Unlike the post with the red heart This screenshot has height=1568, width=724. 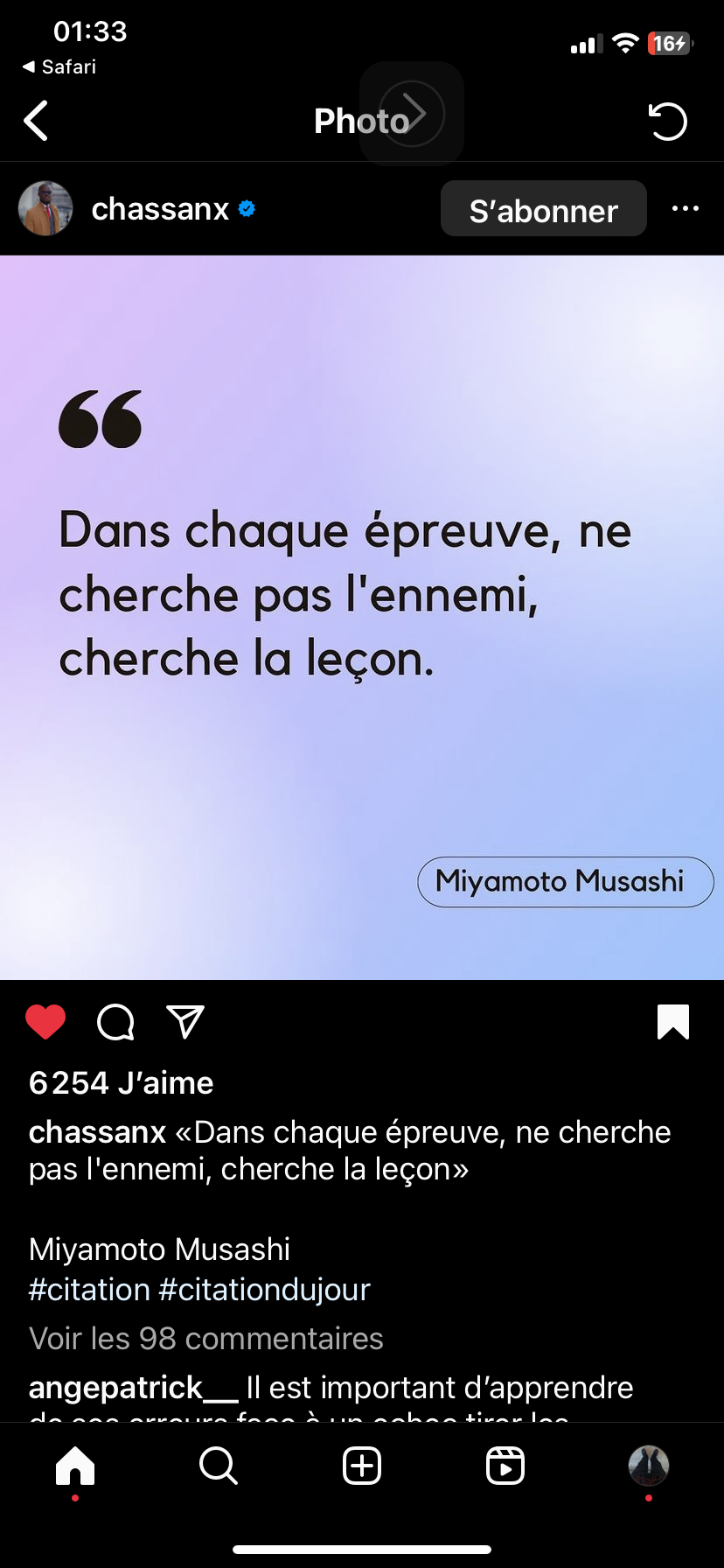pyautogui.click(x=45, y=1022)
